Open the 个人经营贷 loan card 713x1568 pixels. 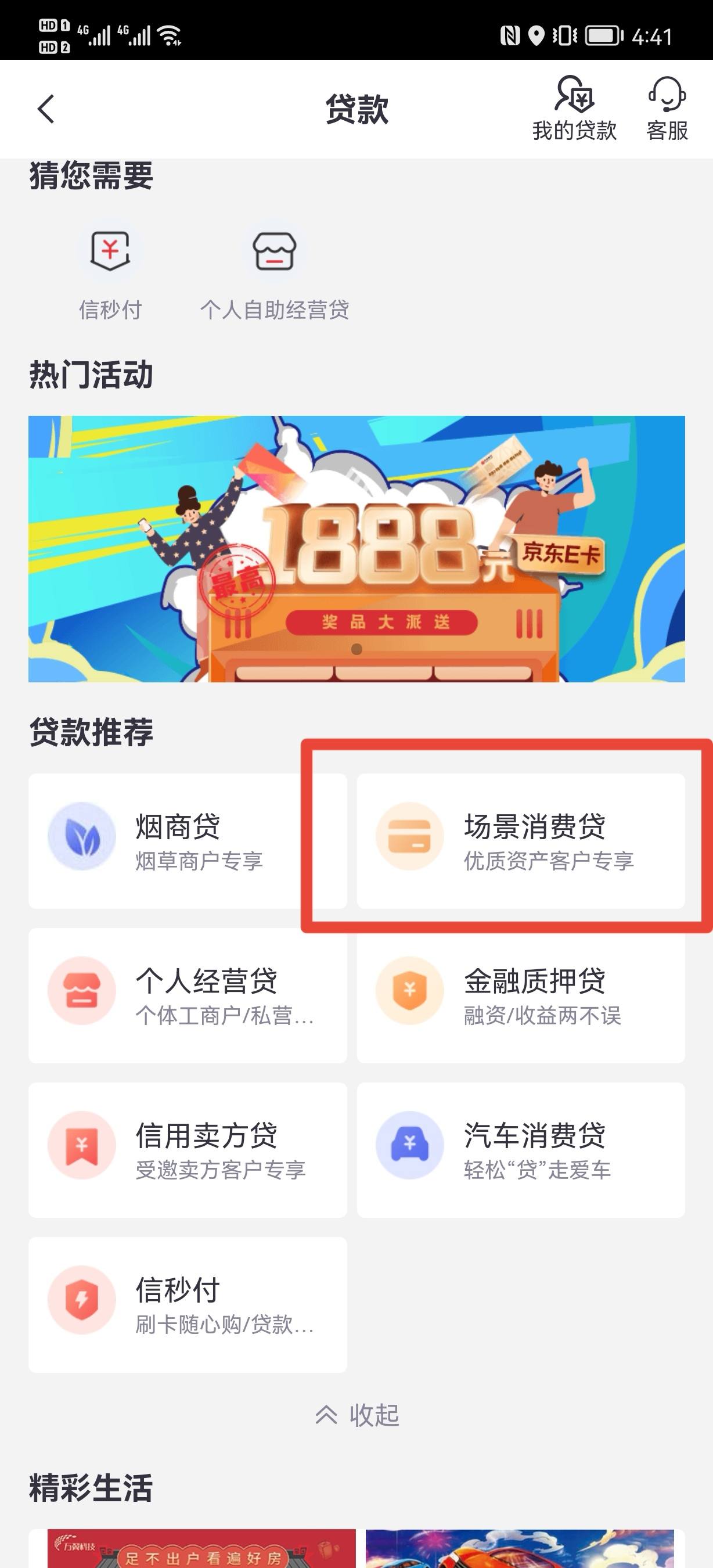[188, 995]
